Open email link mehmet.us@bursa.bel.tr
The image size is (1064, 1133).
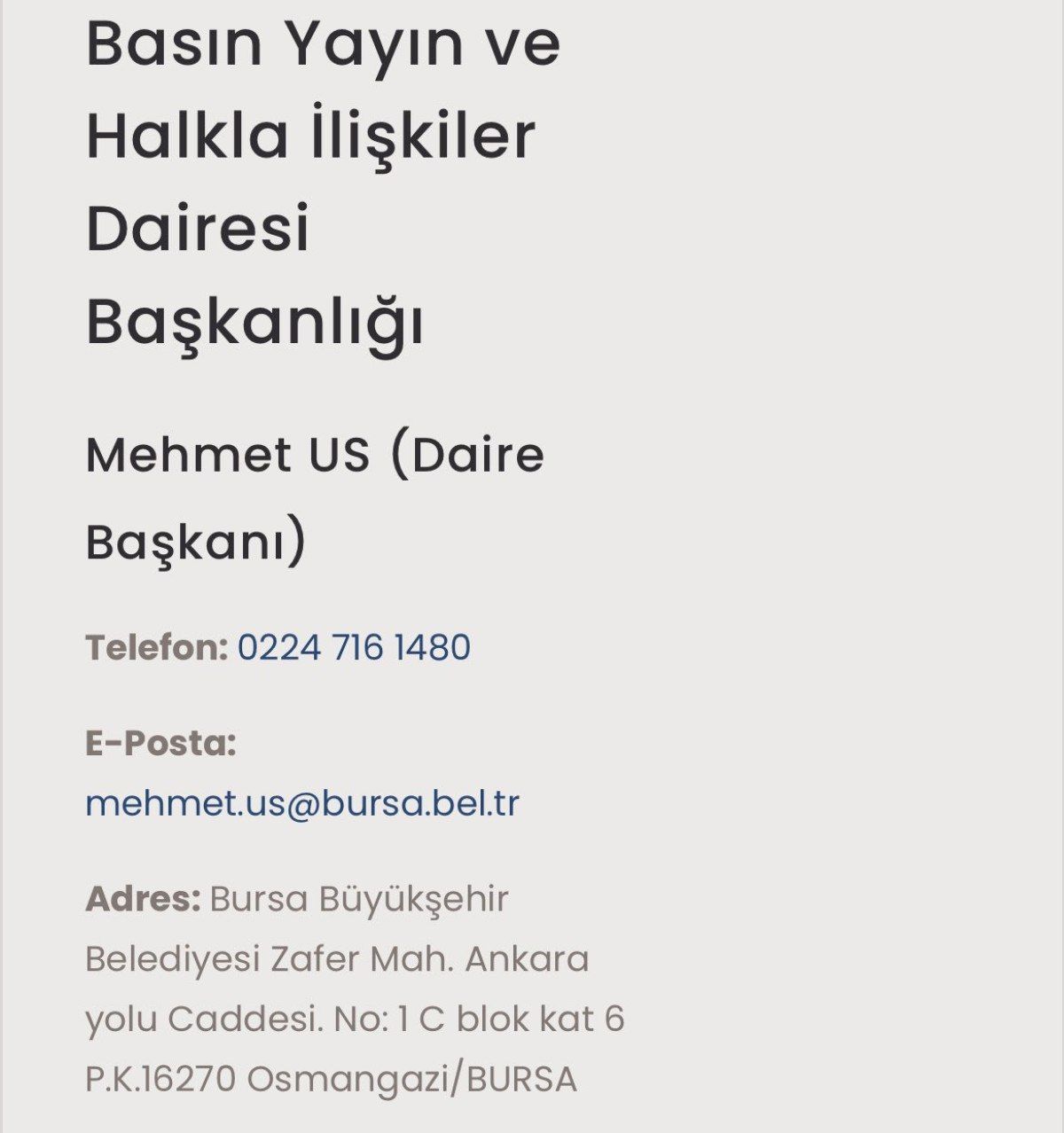(301, 804)
